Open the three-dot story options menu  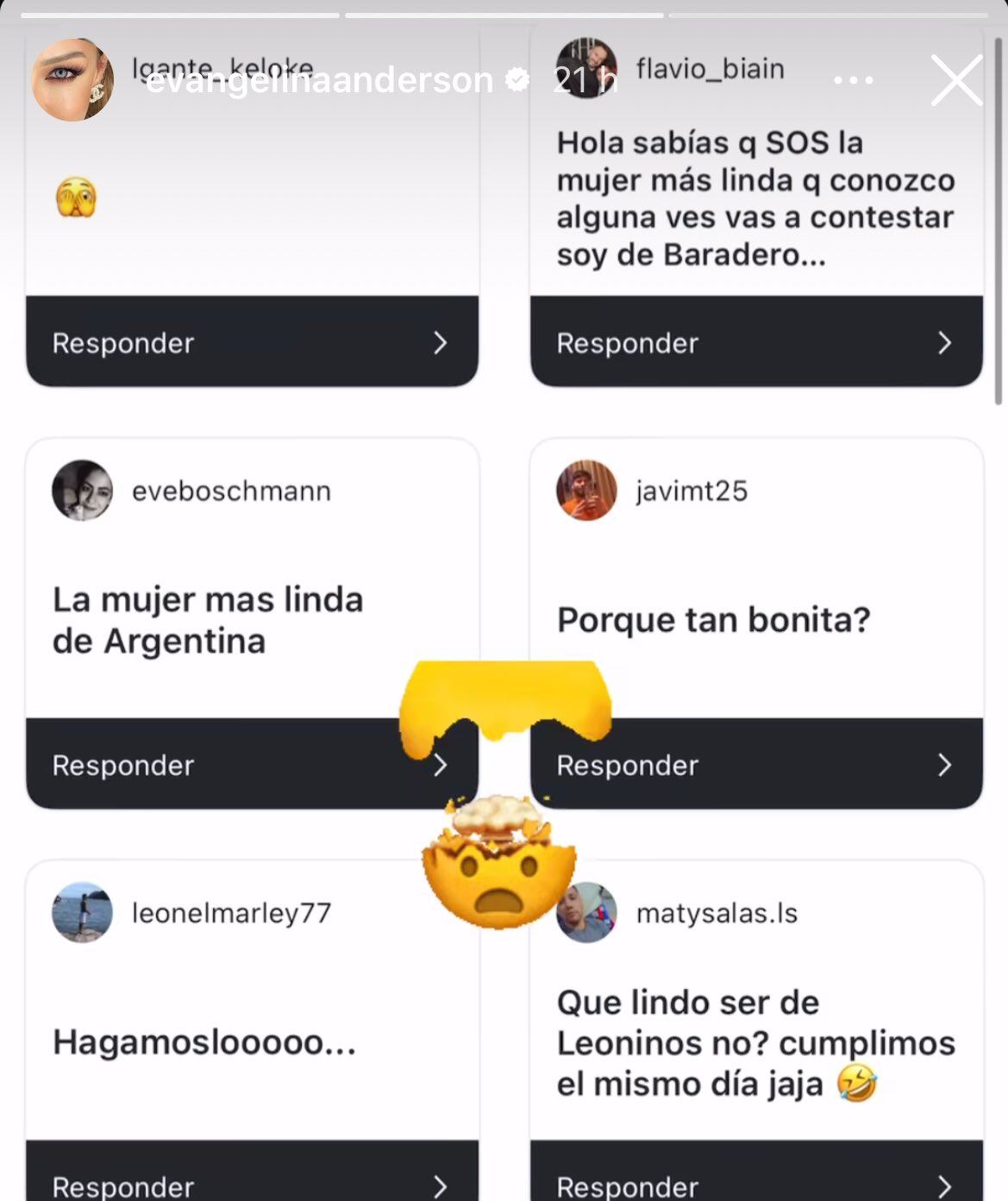click(854, 78)
